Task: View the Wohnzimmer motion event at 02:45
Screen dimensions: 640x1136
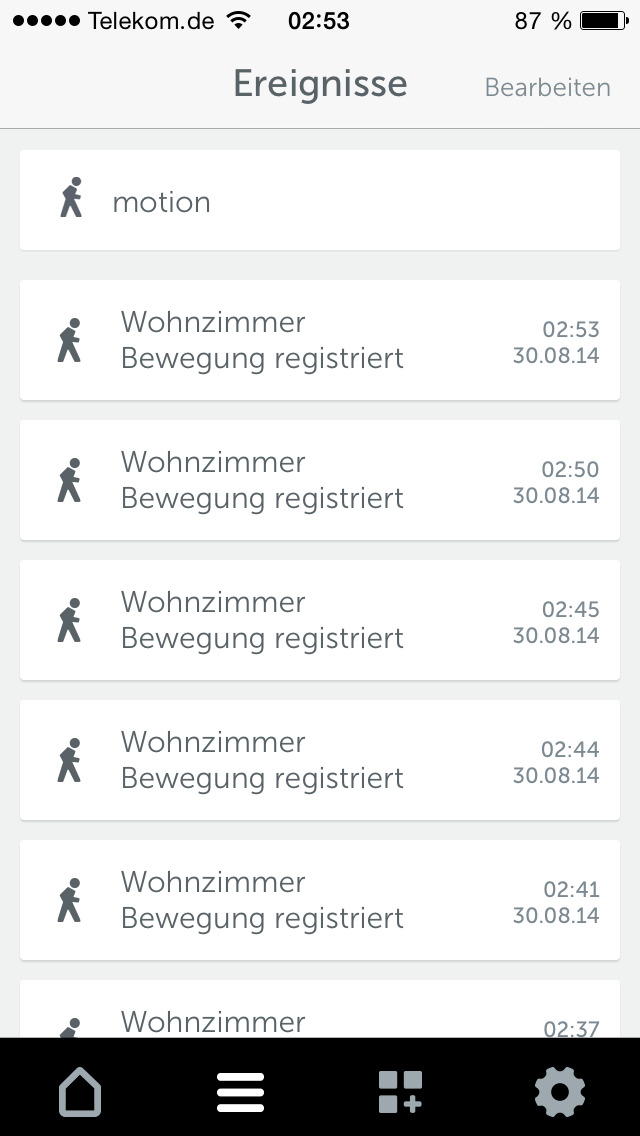Action: coord(320,619)
